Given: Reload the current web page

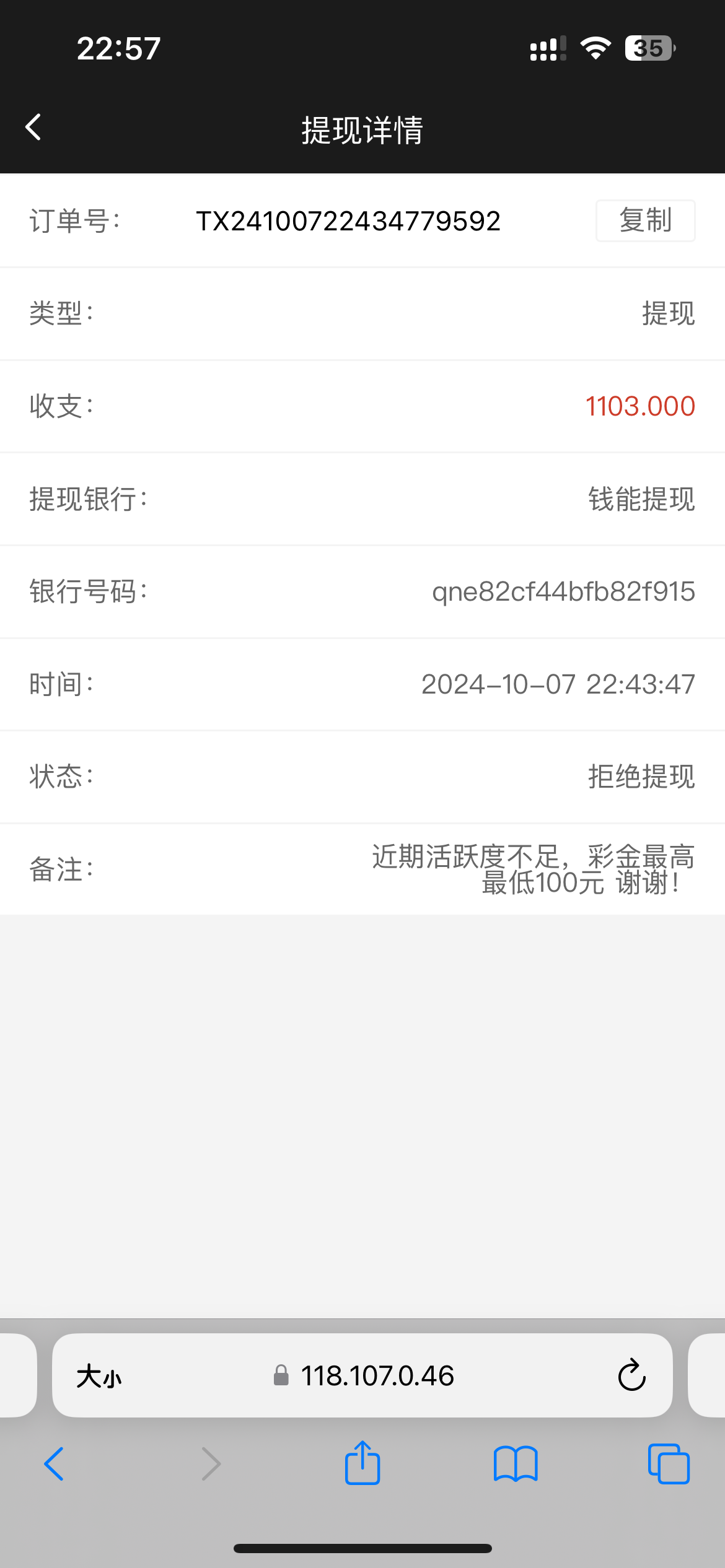Looking at the screenshot, I should click(631, 1375).
